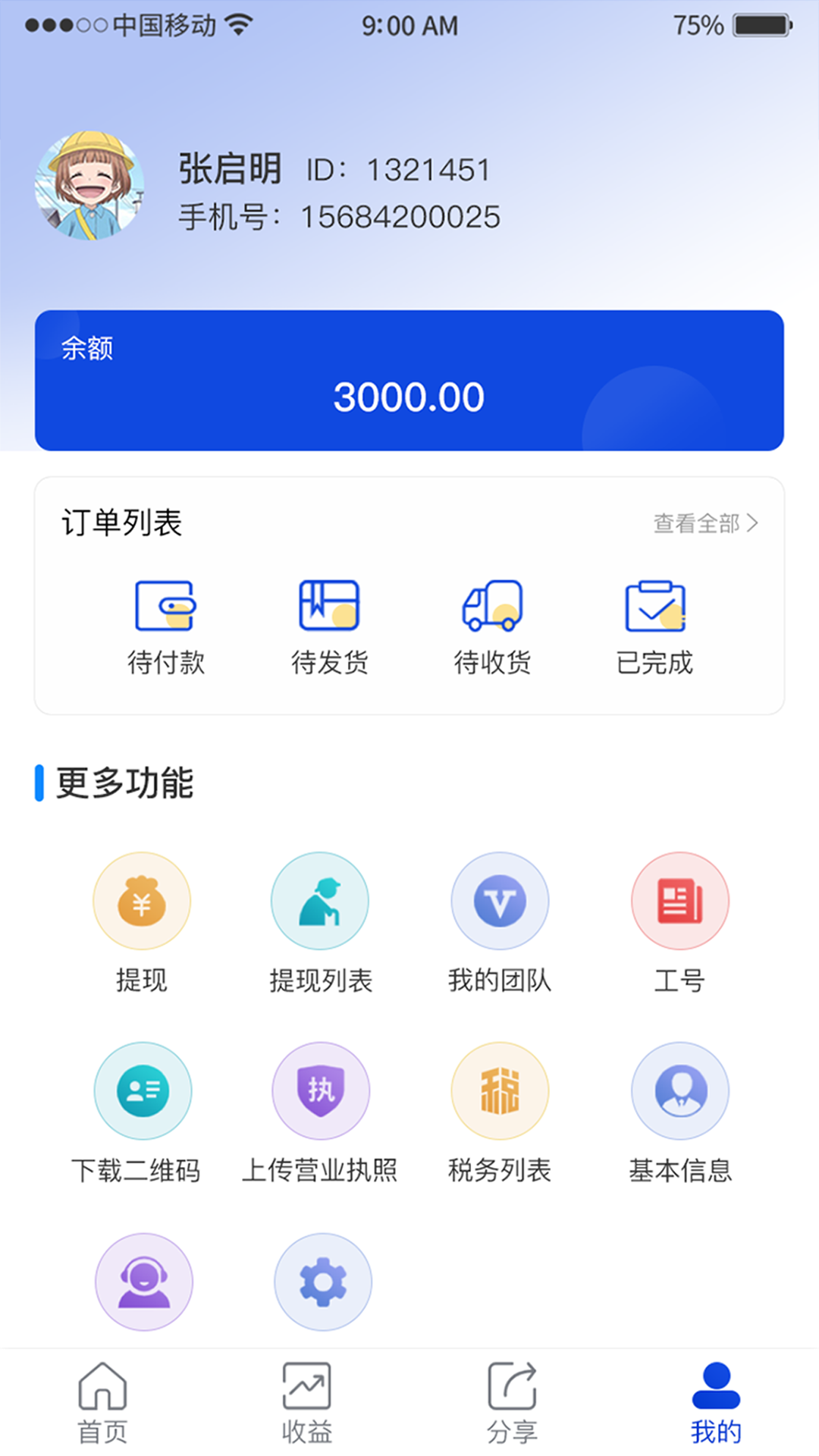Switch to the 首页 tab
Viewport: 819px width, 1456px height.
(102, 1403)
